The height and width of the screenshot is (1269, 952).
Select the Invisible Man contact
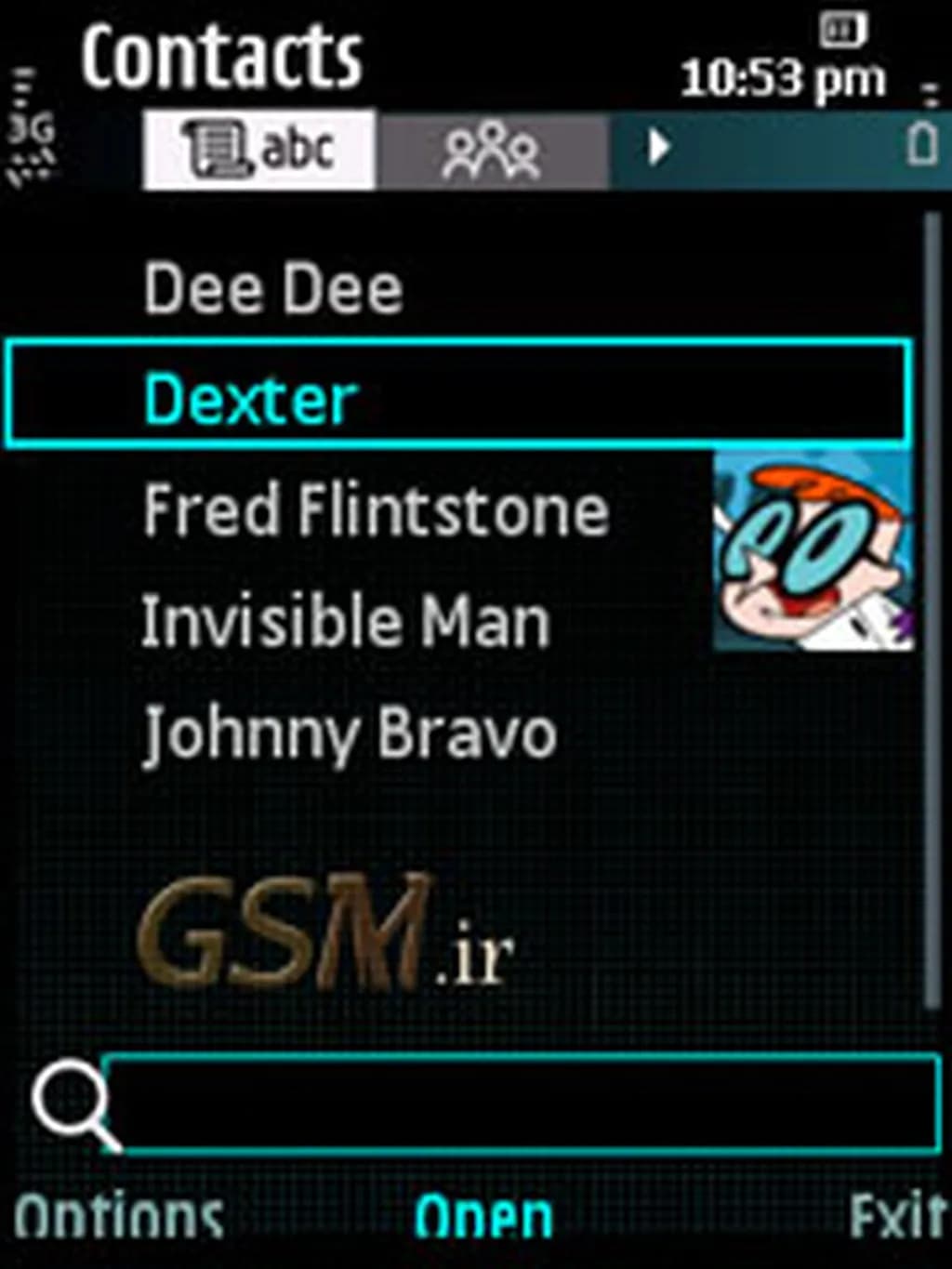tap(346, 621)
